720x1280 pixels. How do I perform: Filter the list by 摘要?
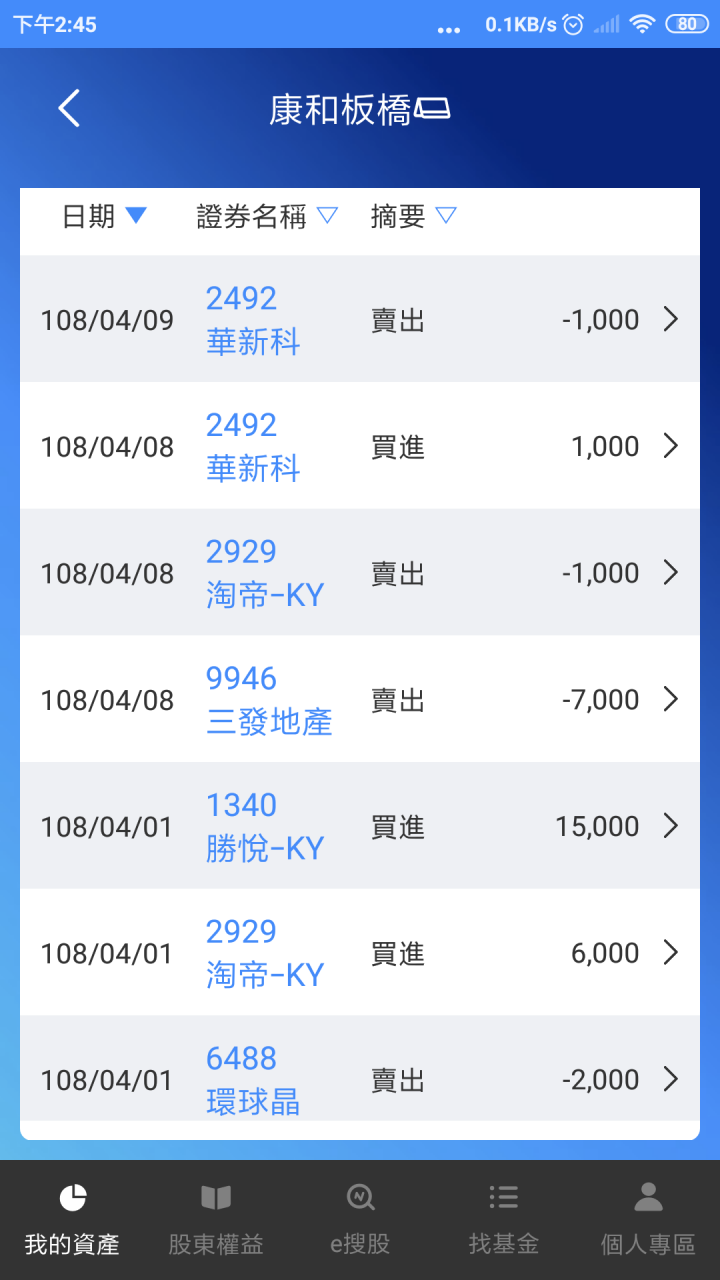coord(413,216)
